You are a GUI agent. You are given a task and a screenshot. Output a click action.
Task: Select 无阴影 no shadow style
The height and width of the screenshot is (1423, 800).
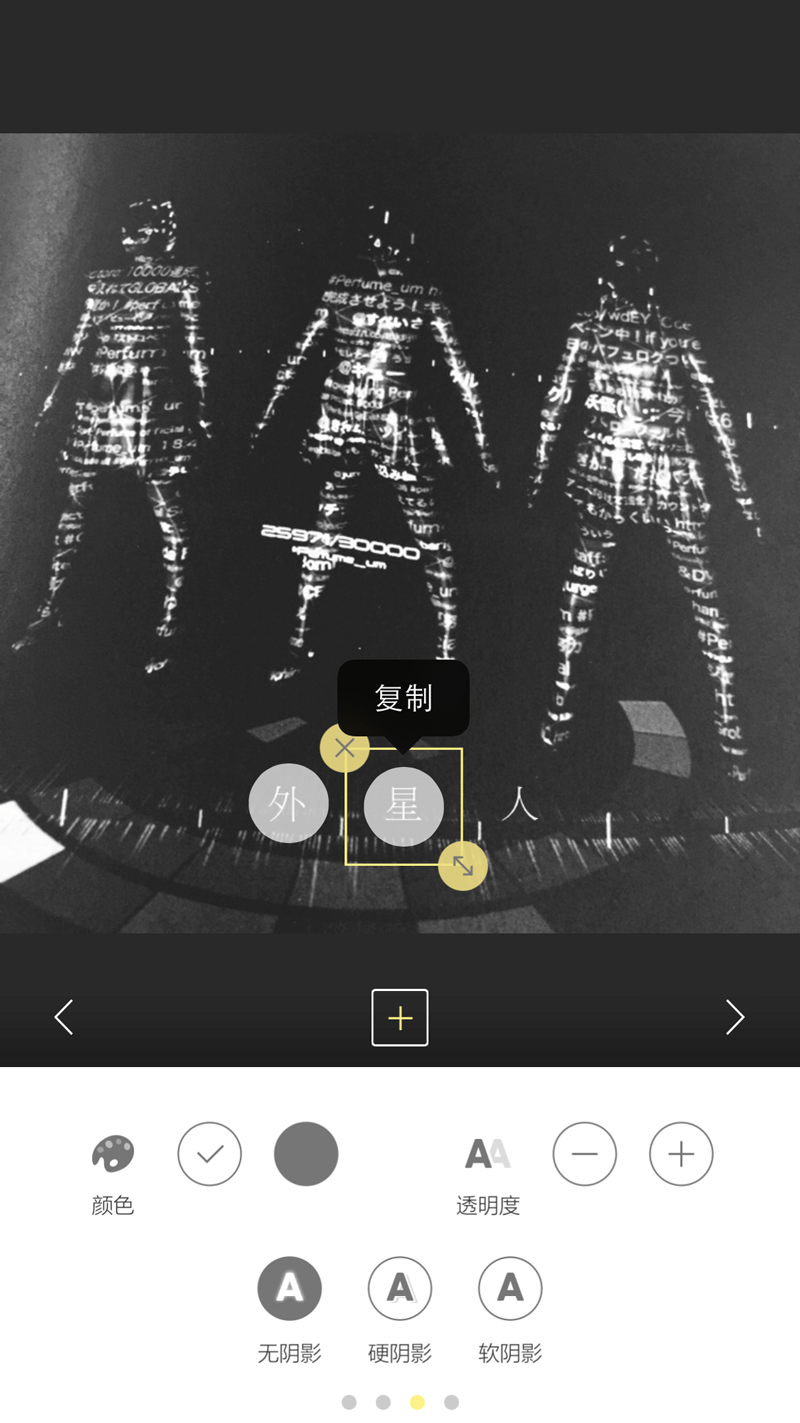click(290, 1288)
